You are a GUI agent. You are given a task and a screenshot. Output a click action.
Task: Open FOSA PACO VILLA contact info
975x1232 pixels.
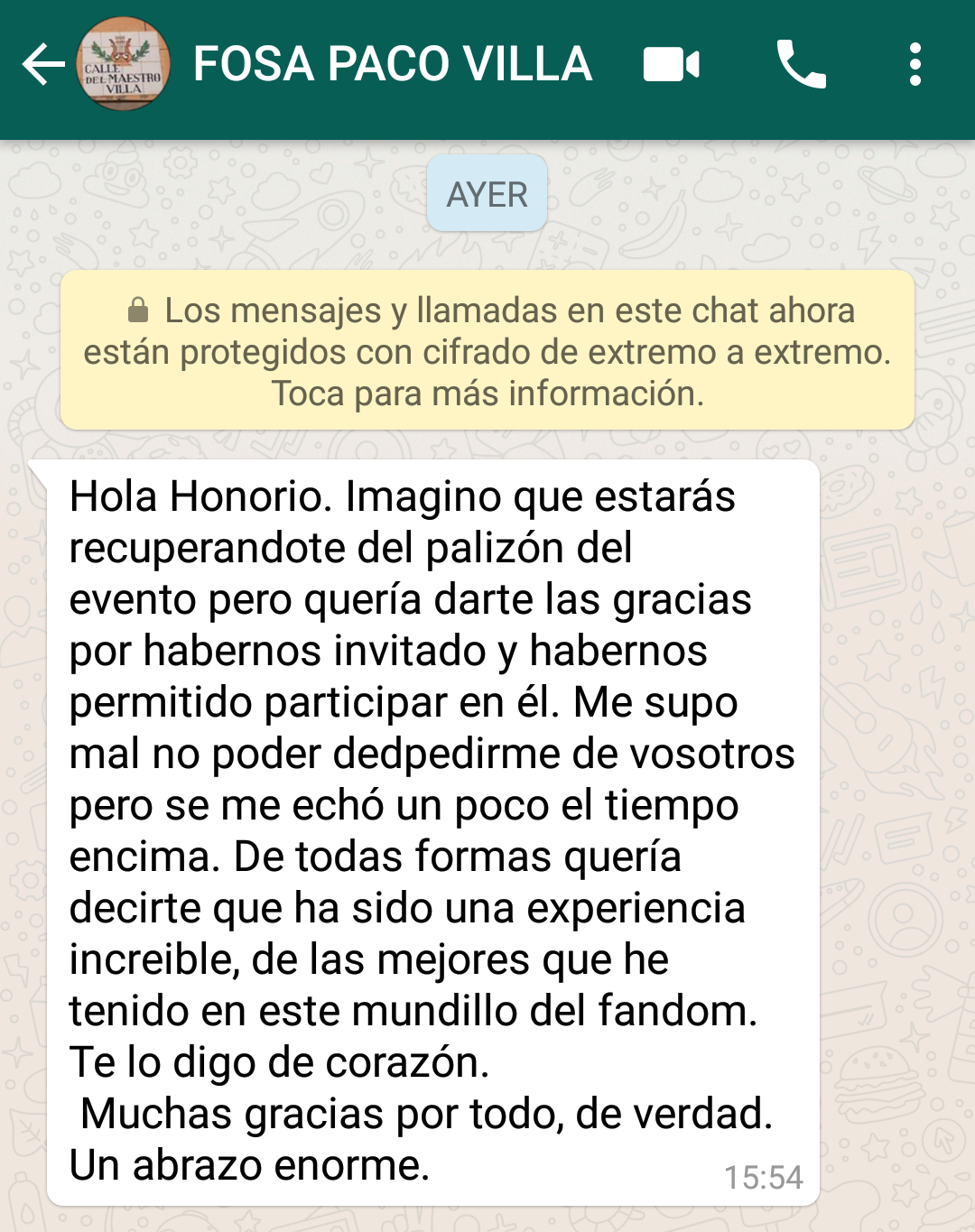point(392,65)
